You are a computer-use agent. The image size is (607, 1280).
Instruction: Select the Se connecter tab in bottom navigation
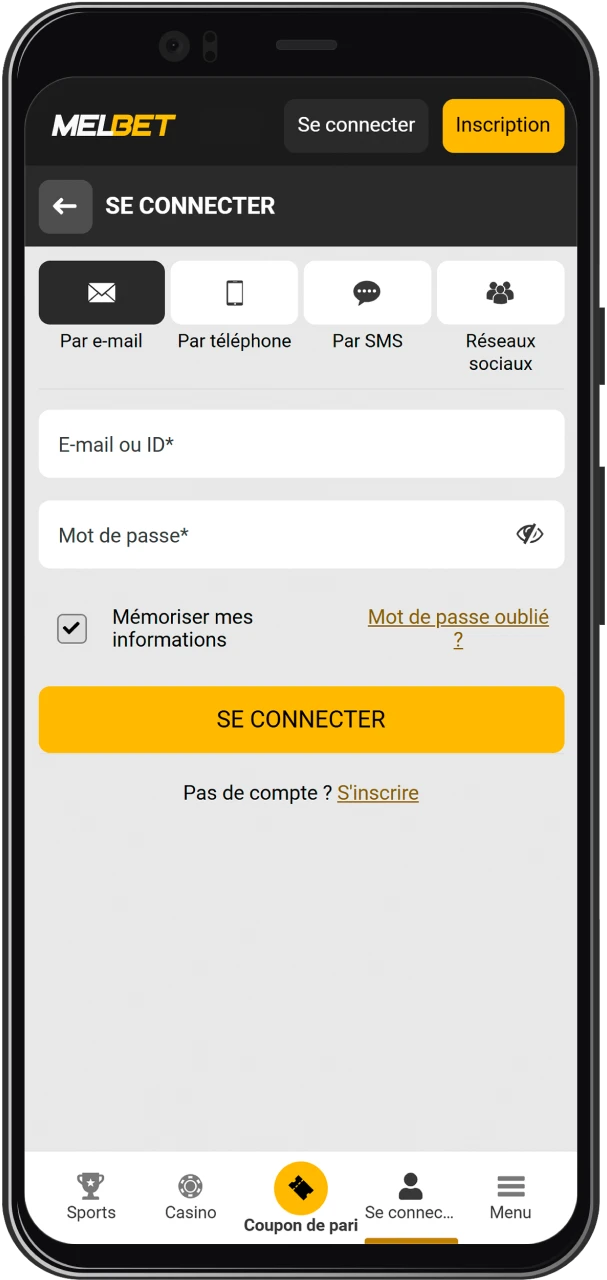click(x=410, y=1196)
